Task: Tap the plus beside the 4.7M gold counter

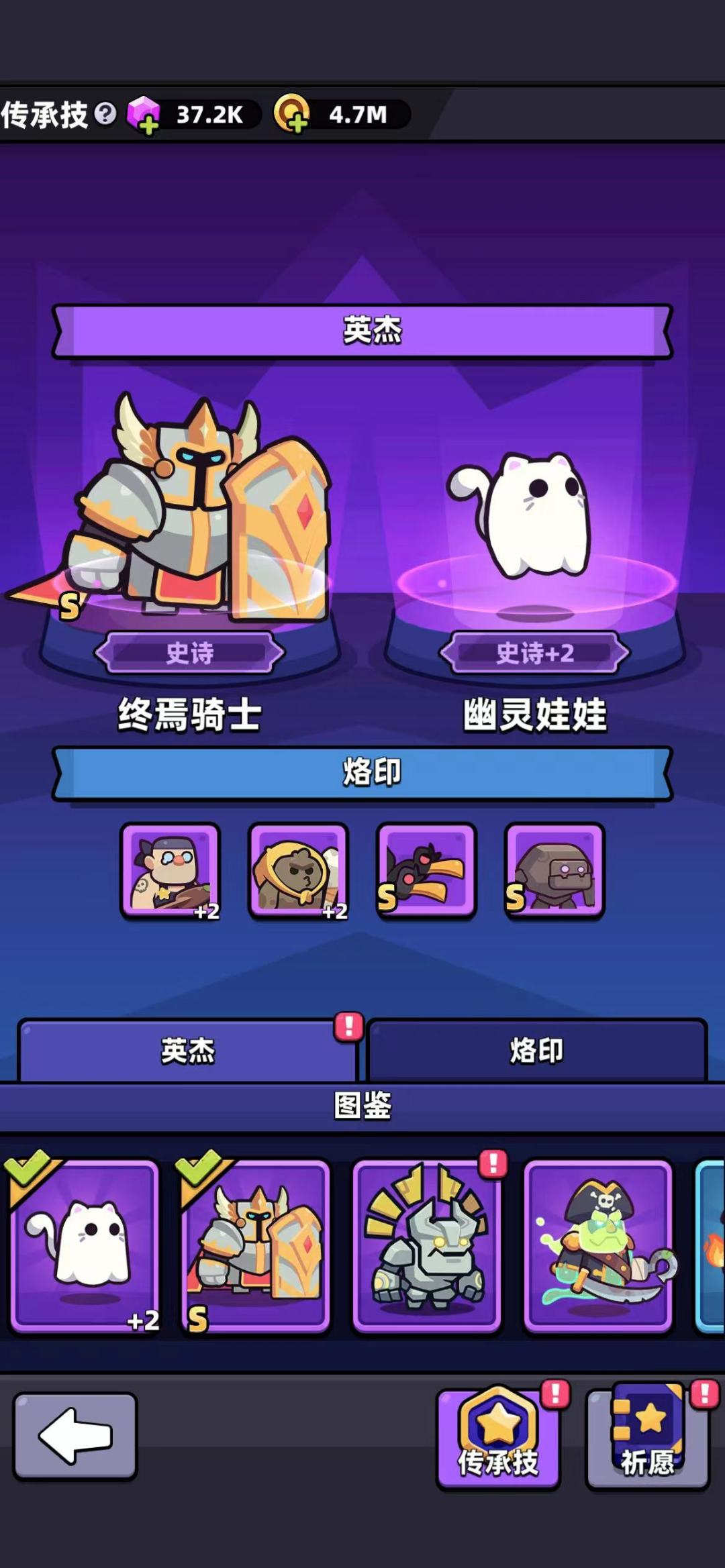Action: [x=297, y=123]
